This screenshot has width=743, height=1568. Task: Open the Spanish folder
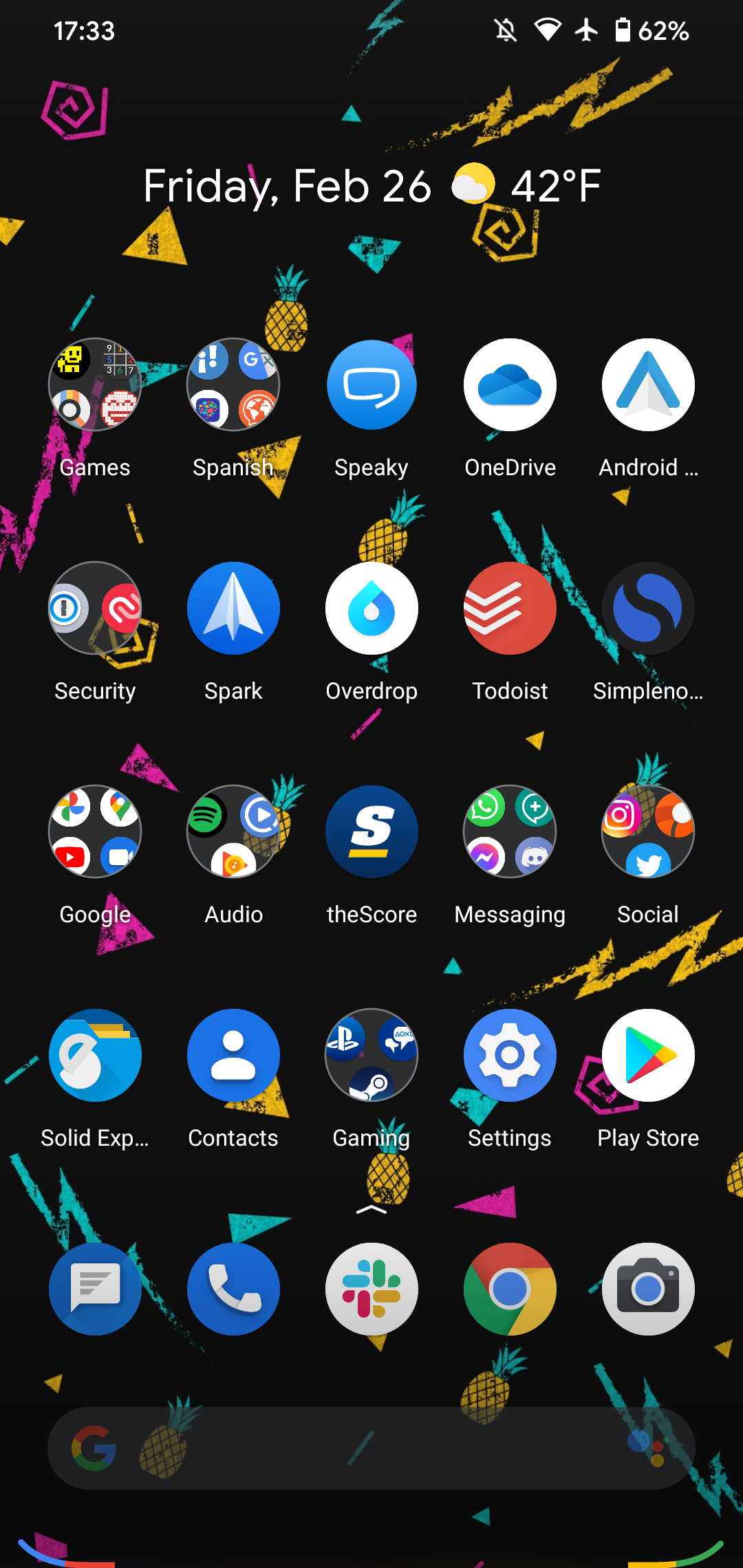(233, 384)
